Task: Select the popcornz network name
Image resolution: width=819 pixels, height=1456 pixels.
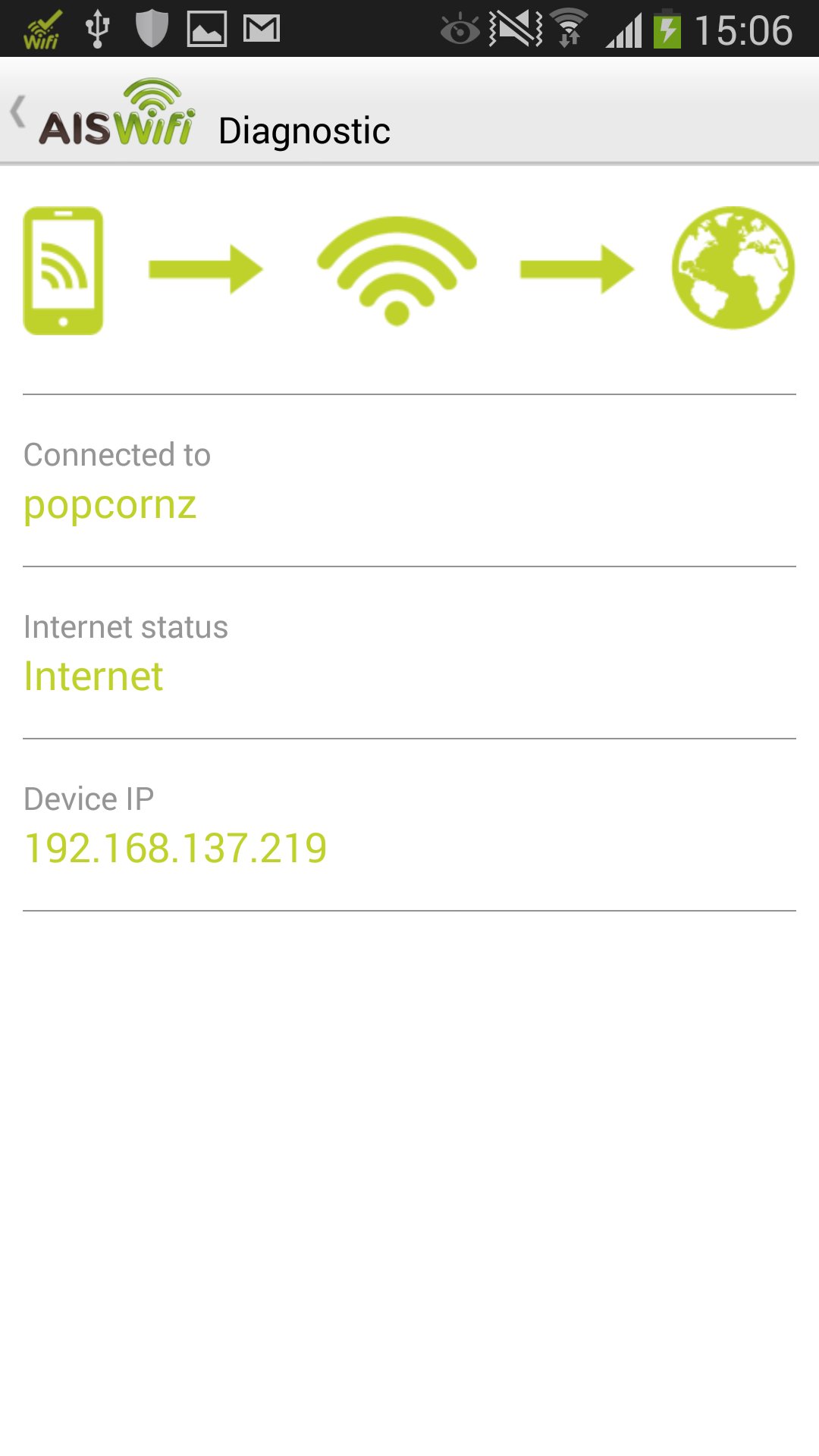Action: pos(110,504)
